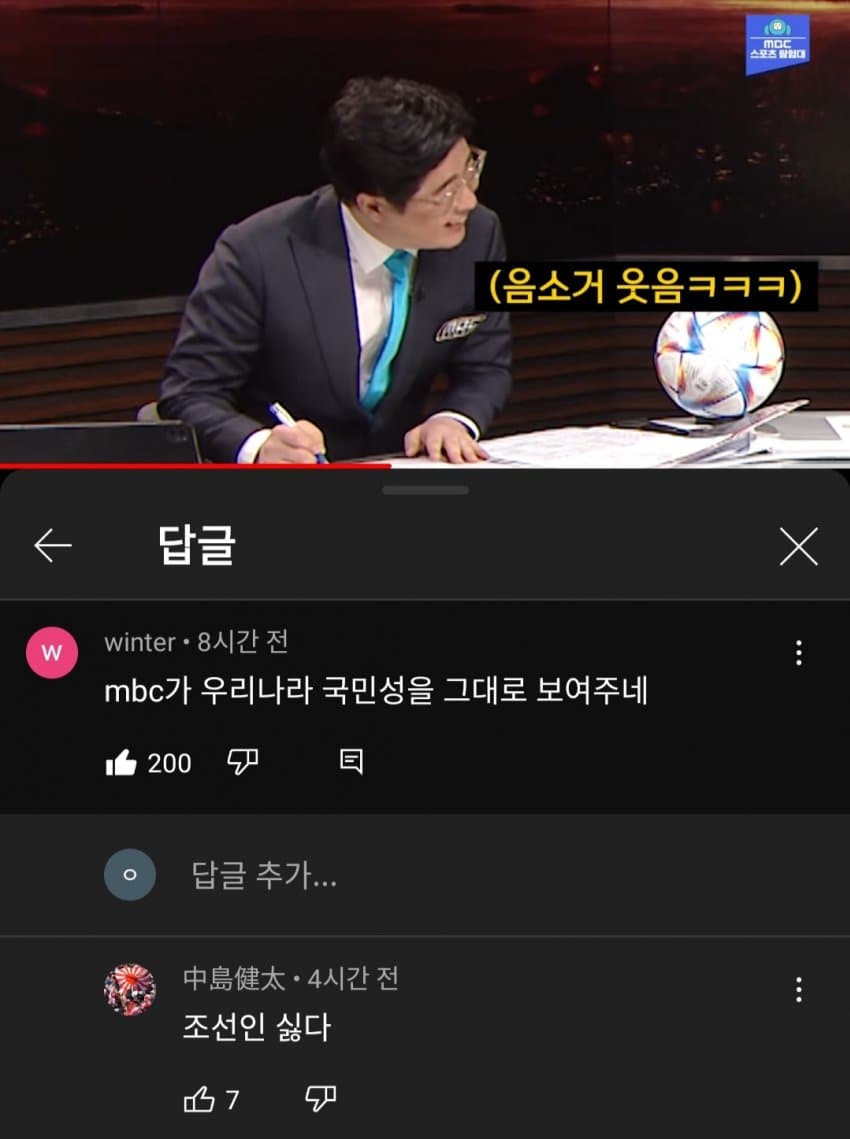This screenshot has width=850, height=1139.
Task: Go back from the 답글 replies panel
Action: 53,546
